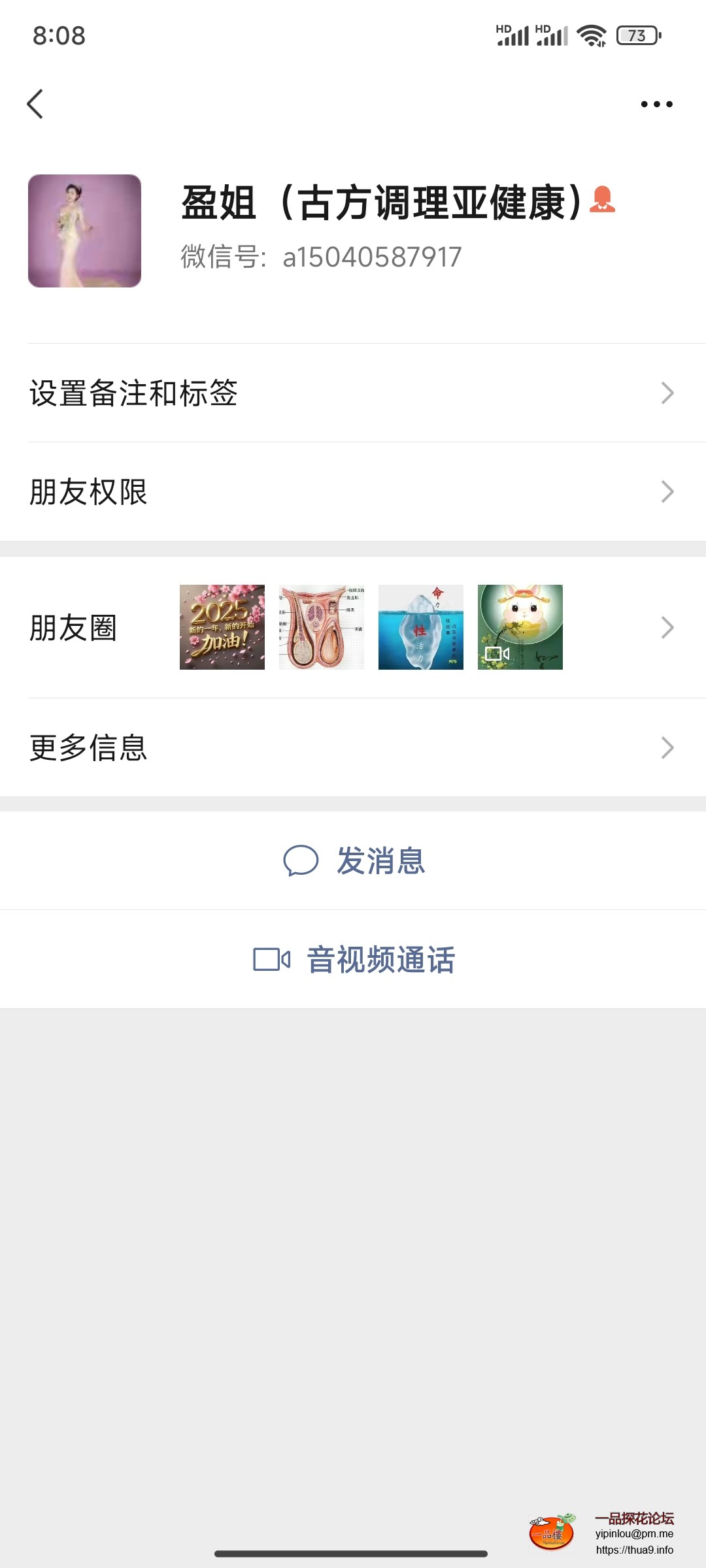Select the WeChat ID a15040587917
Viewport: 706px width, 1568px height.
(373, 256)
